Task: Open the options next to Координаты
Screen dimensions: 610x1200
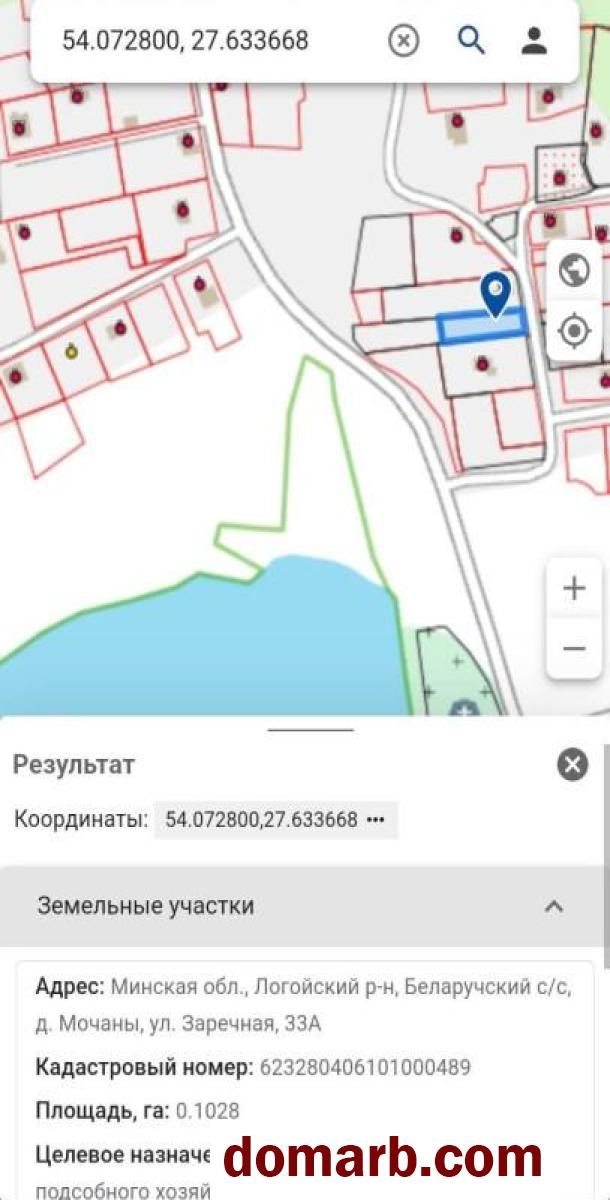Action: pyautogui.click(x=376, y=819)
